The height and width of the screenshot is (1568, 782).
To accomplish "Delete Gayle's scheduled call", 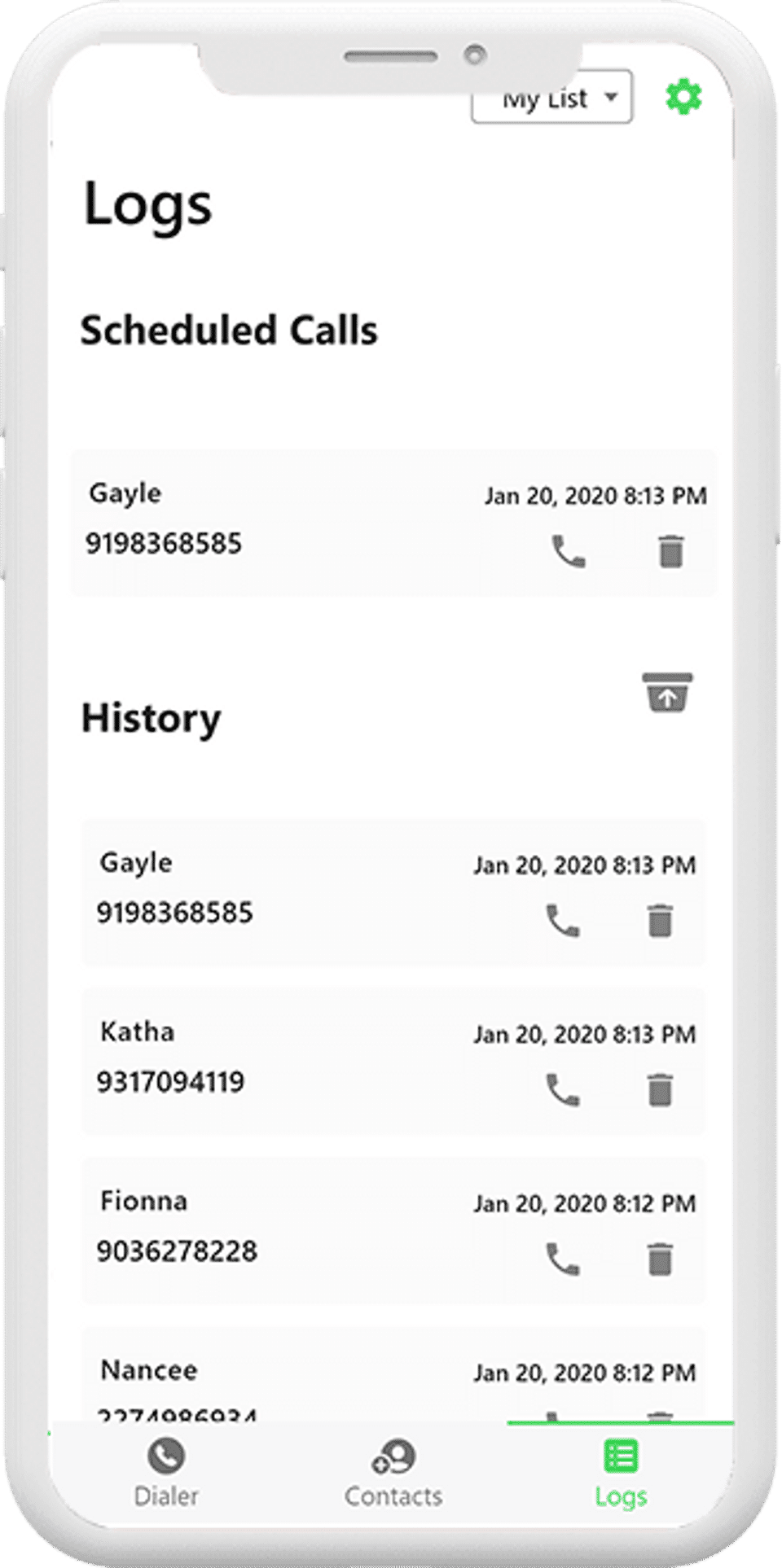I will tap(670, 551).
